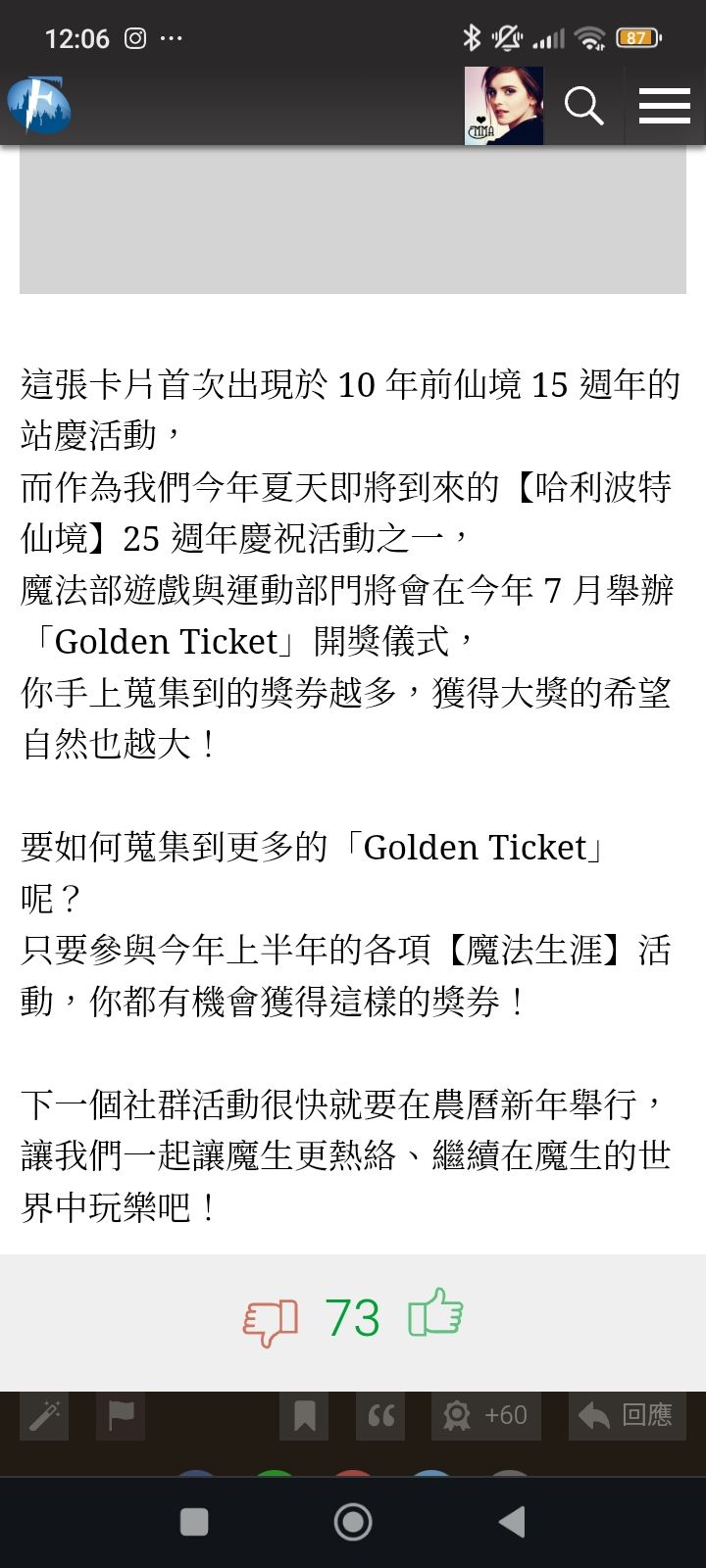The width and height of the screenshot is (706, 1568).
Task: Tap the +60 reward badge button
Action: coord(485,1416)
